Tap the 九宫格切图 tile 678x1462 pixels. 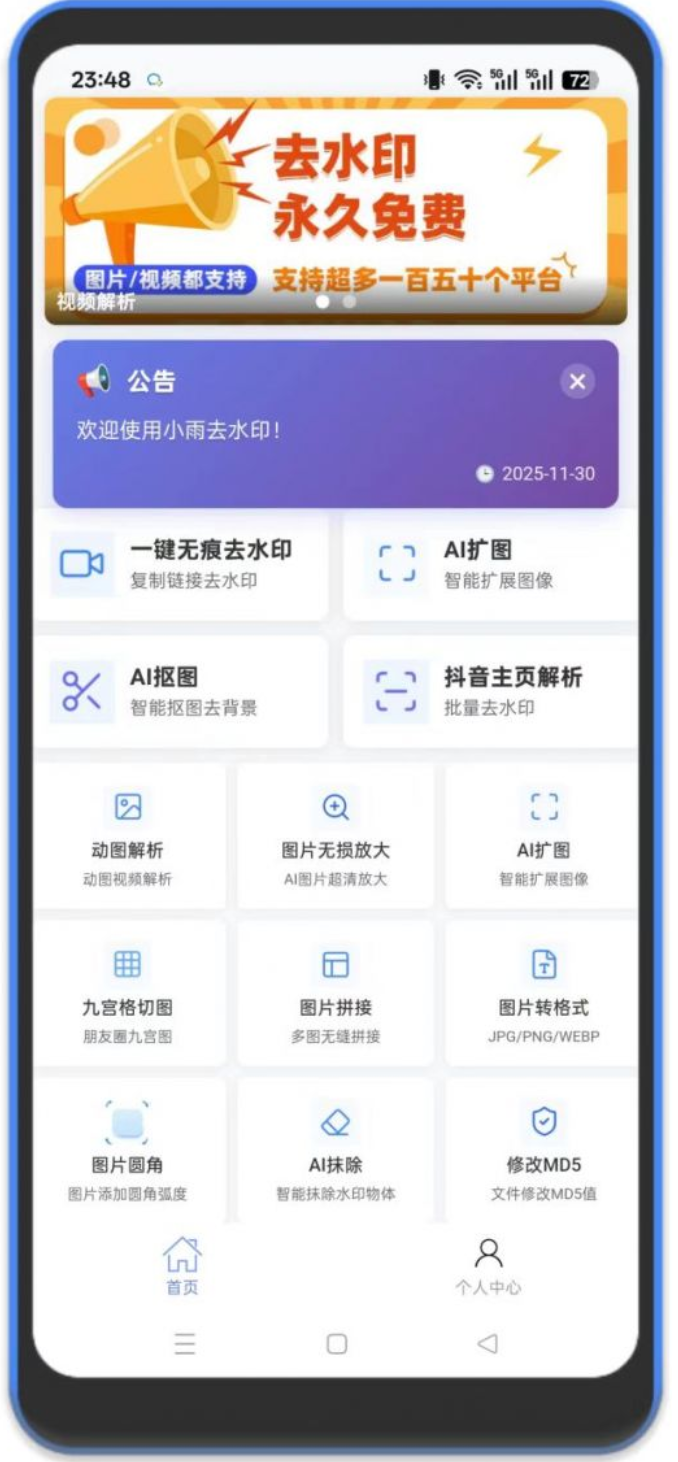tap(128, 992)
